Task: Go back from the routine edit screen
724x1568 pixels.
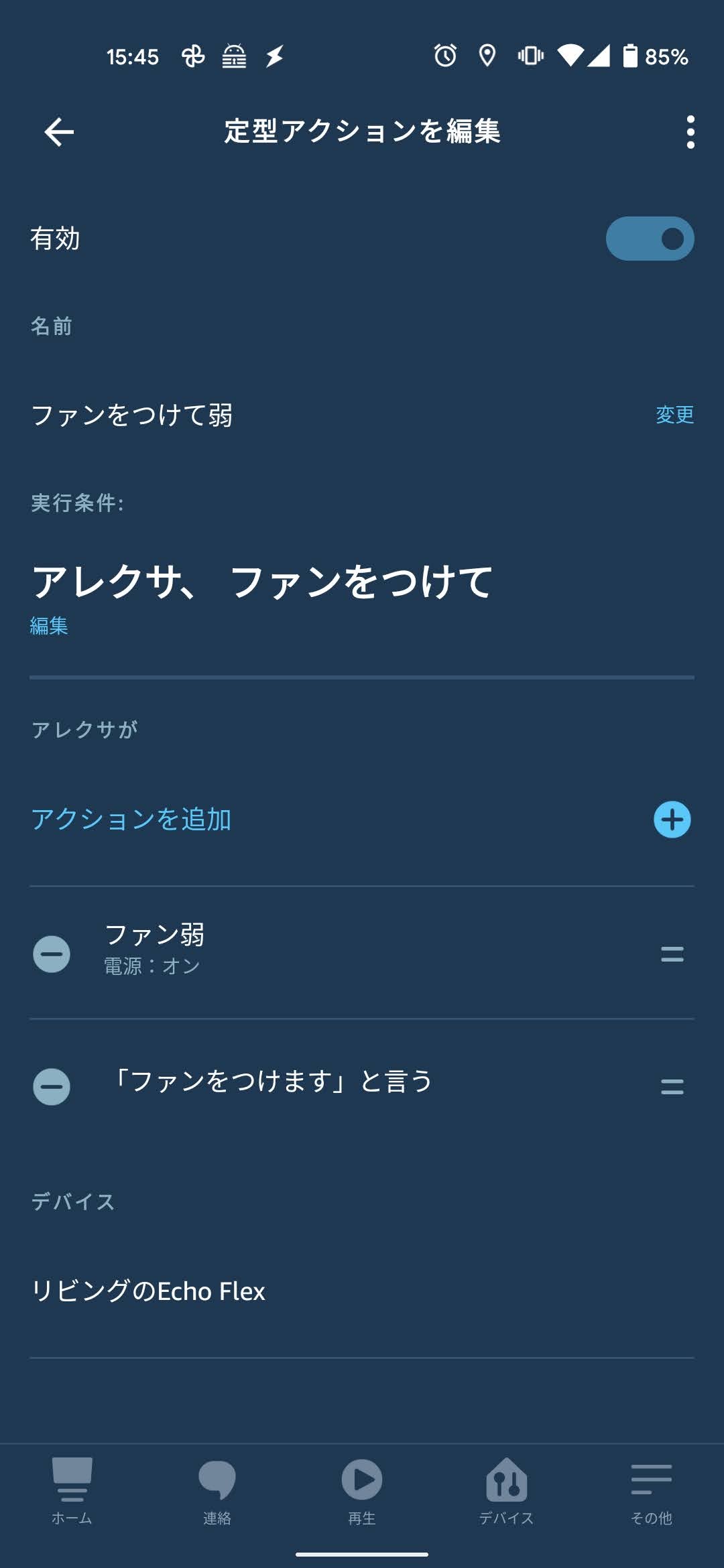Action: click(x=59, y=131)
